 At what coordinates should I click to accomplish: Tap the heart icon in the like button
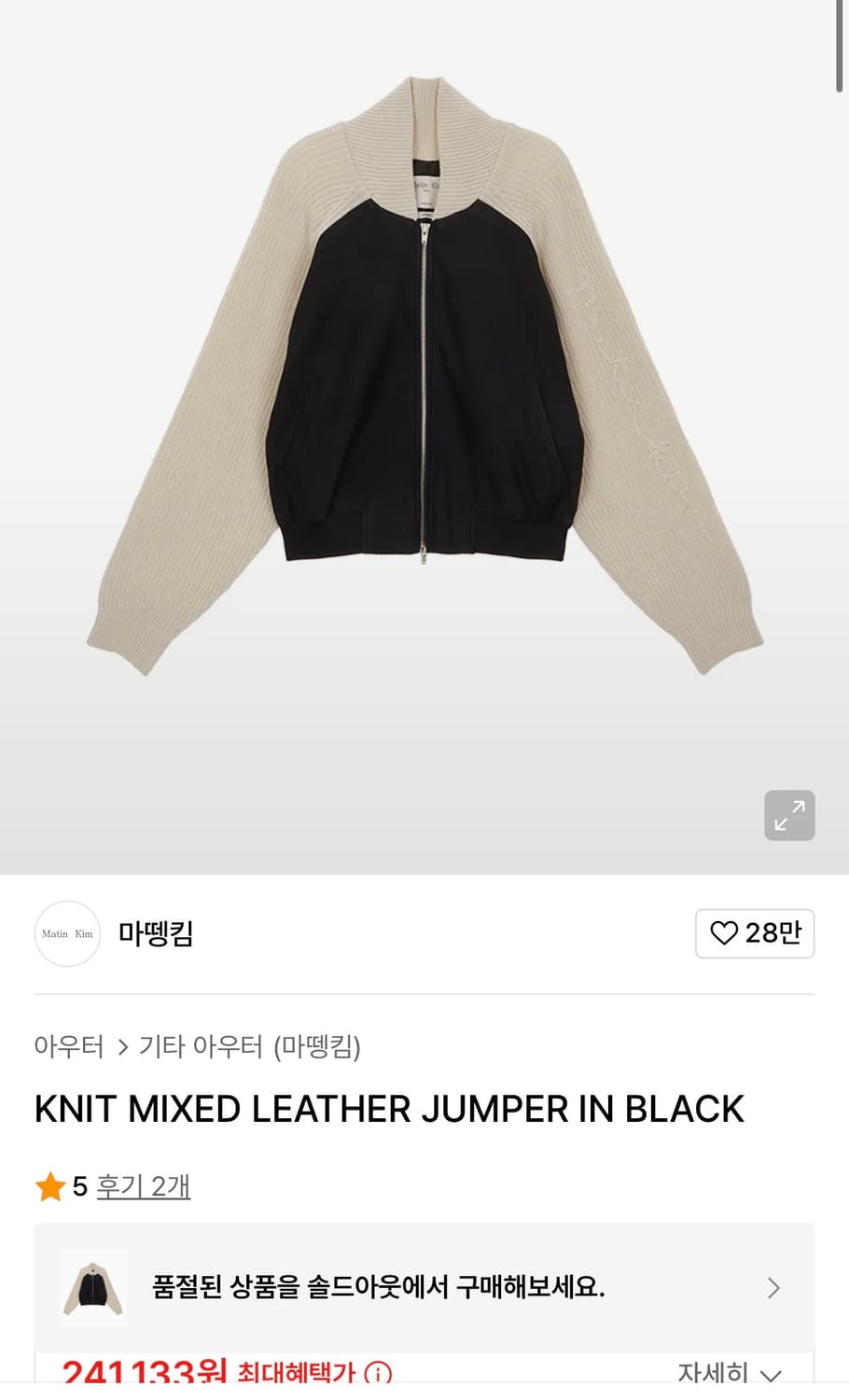pyautogui.click(x=725, y=933)
